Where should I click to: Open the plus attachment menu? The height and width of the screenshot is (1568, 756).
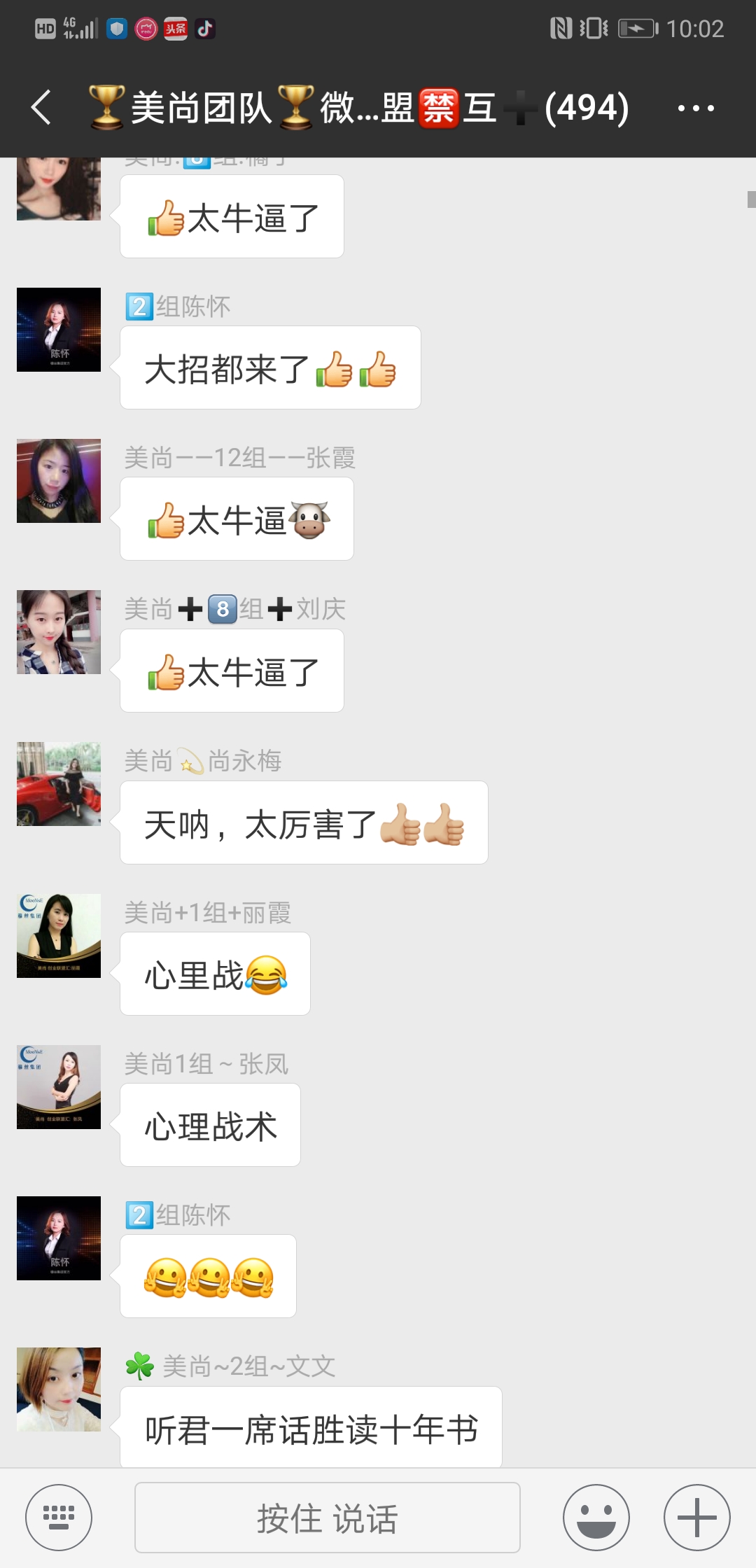click(x=696, y=1518)
